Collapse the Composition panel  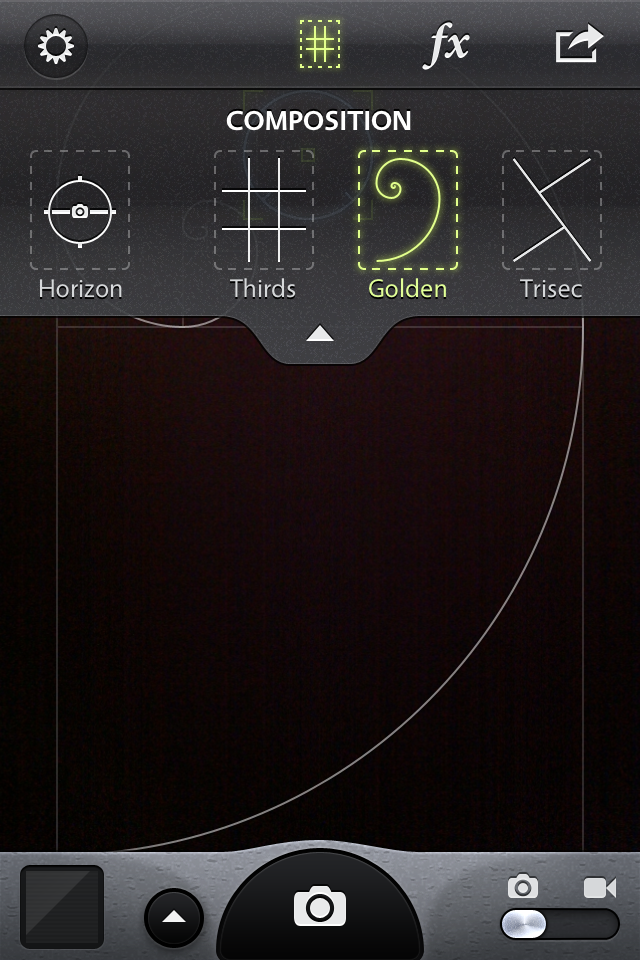(320, 335)
